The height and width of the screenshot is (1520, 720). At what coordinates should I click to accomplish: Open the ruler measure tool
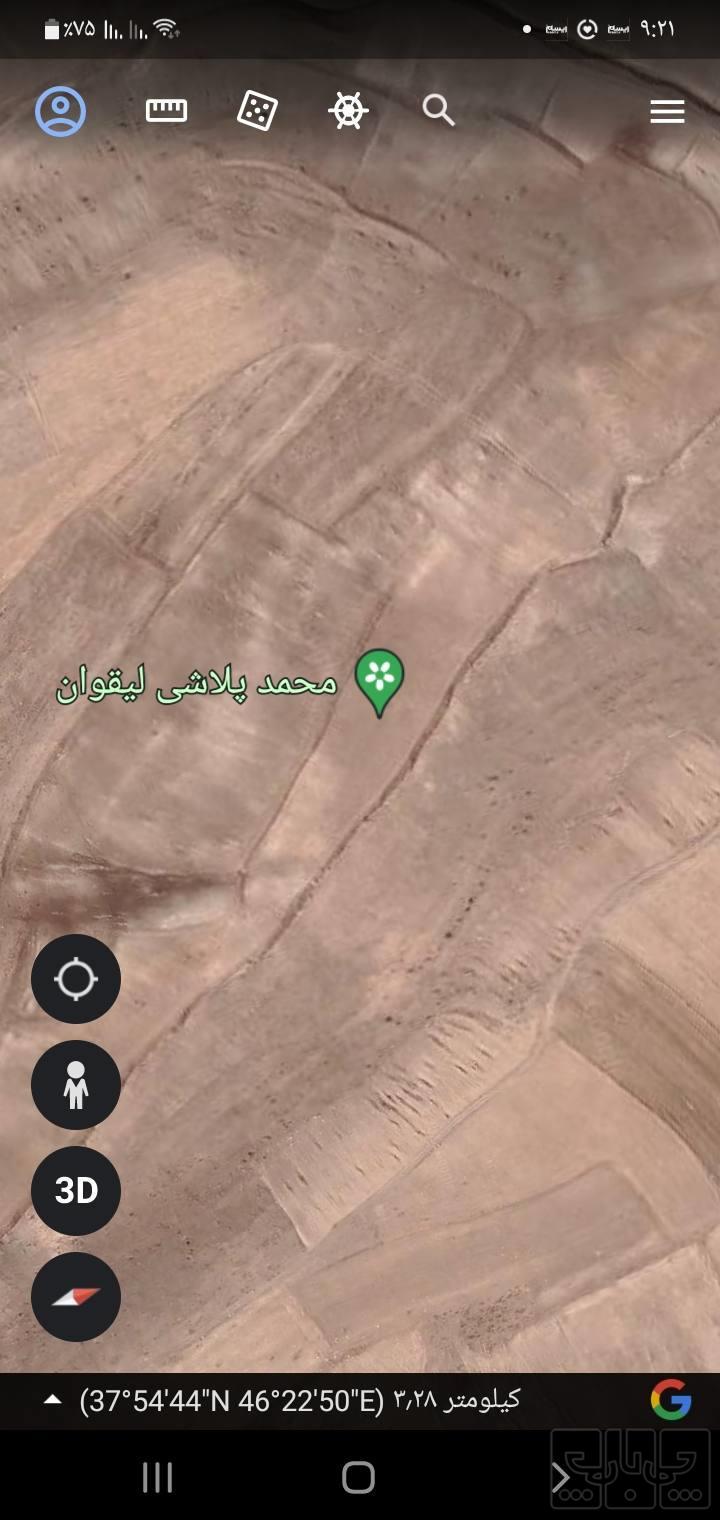pos(166,111)
